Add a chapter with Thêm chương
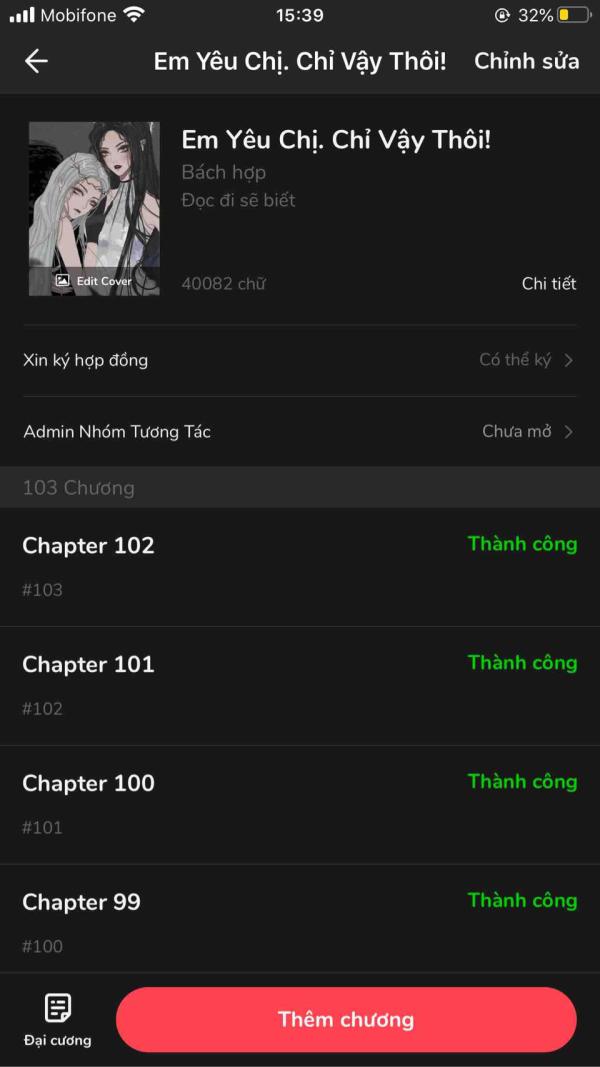Screen dimensions: 600x1067 [x=346, y=1019]
